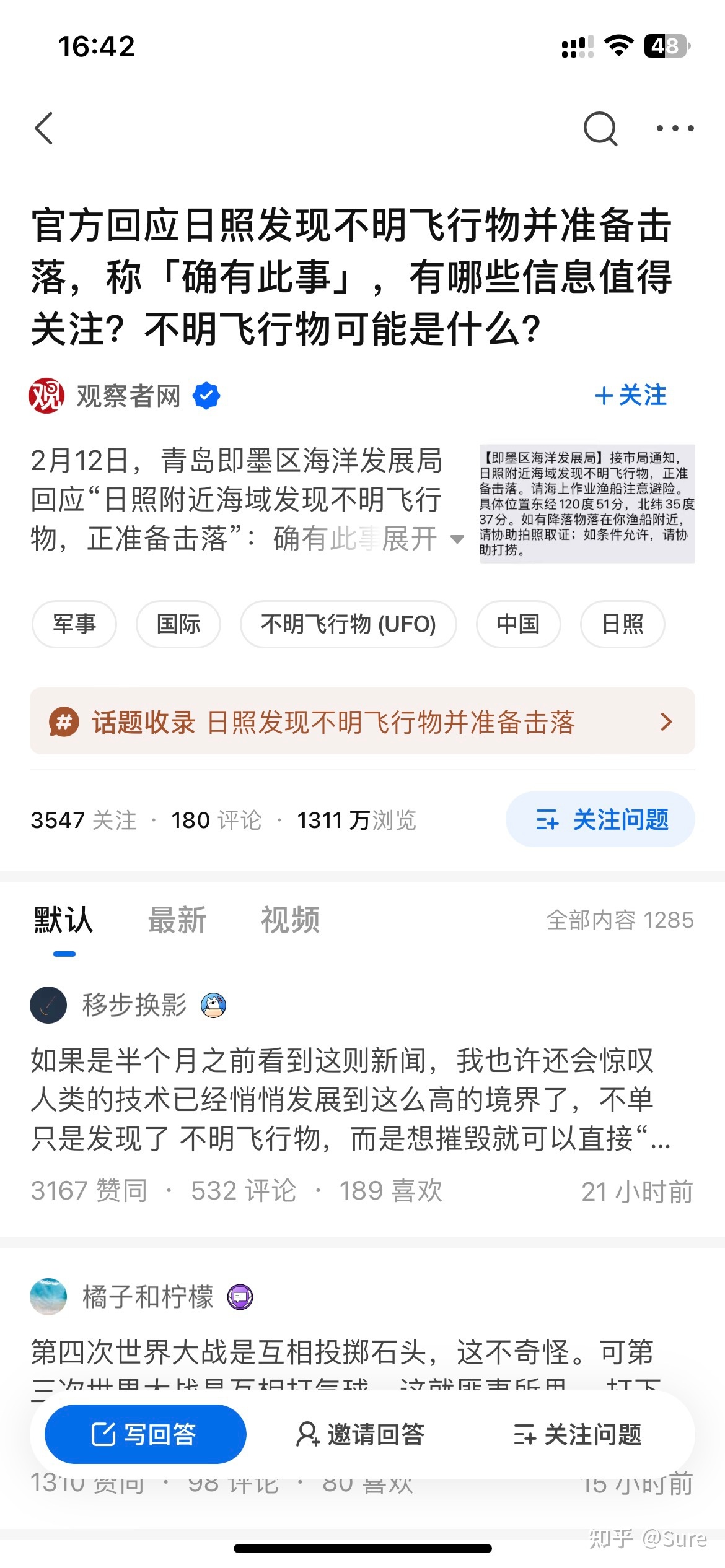Tap 写回答 to write an answer
The width and height of the screenshot is (725, 1568).
(145, 1434)
